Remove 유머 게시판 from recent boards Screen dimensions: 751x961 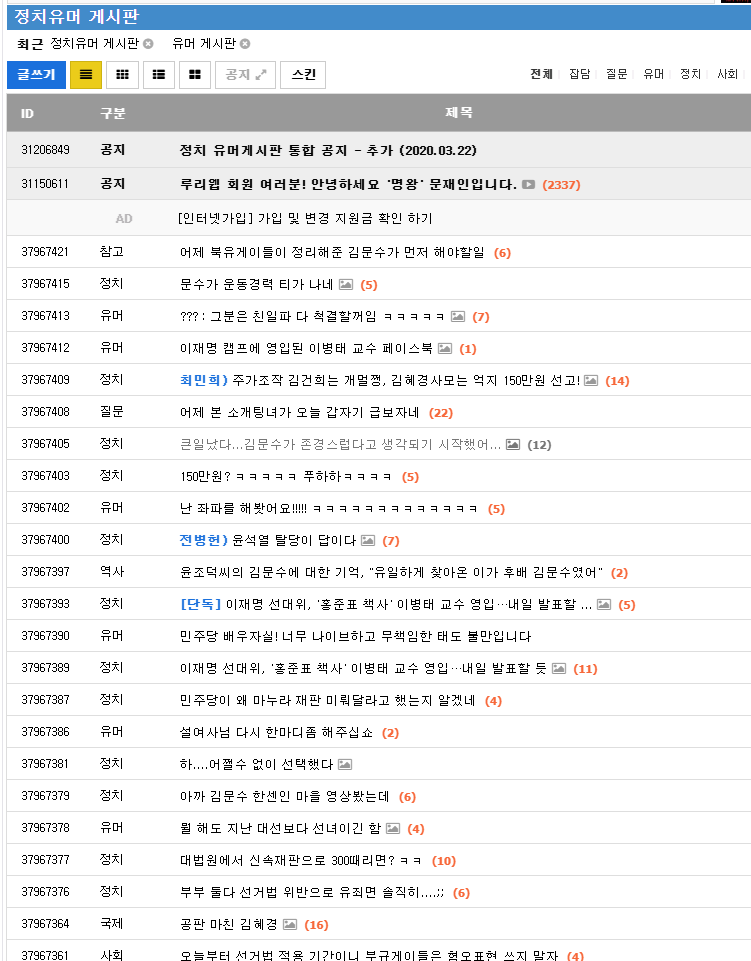coord(245,44)
